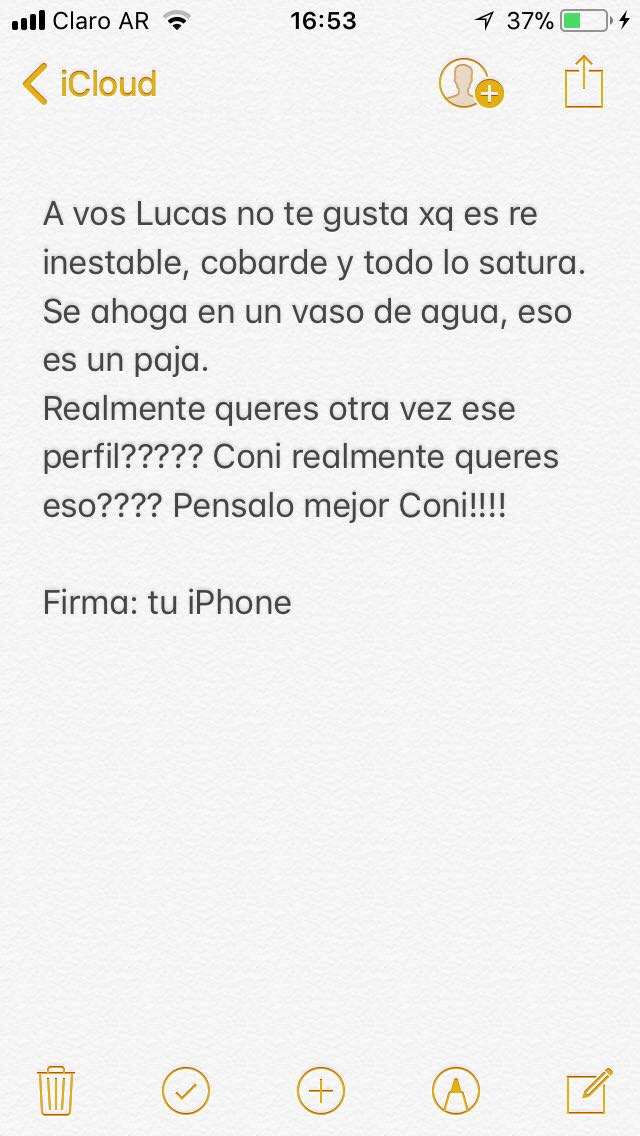Add a checklist to the note
The width and height of the screenshot is (640, 1136).
pos(186,1090)
